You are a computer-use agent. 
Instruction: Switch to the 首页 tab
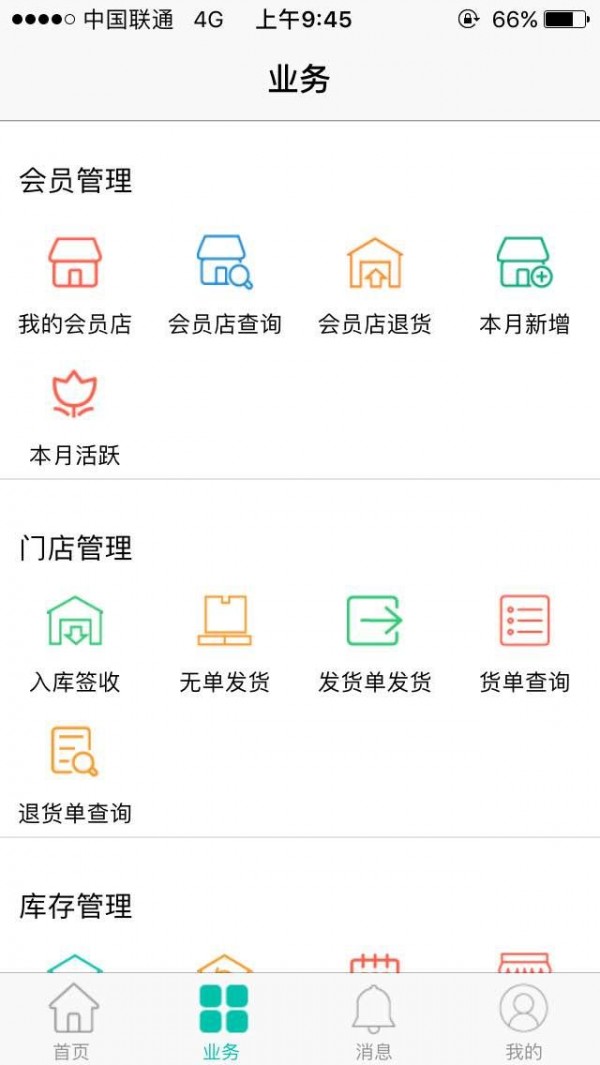point(73,1019)
